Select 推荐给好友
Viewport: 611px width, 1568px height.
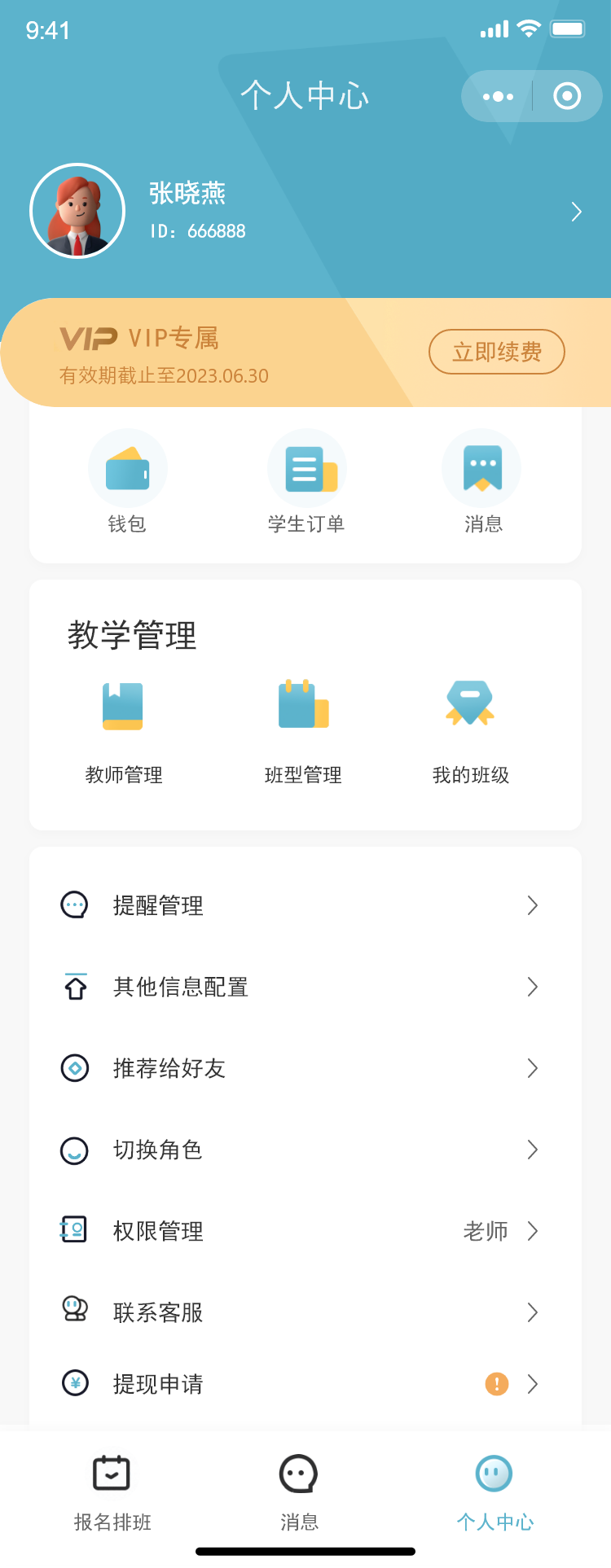point(305,1068)
